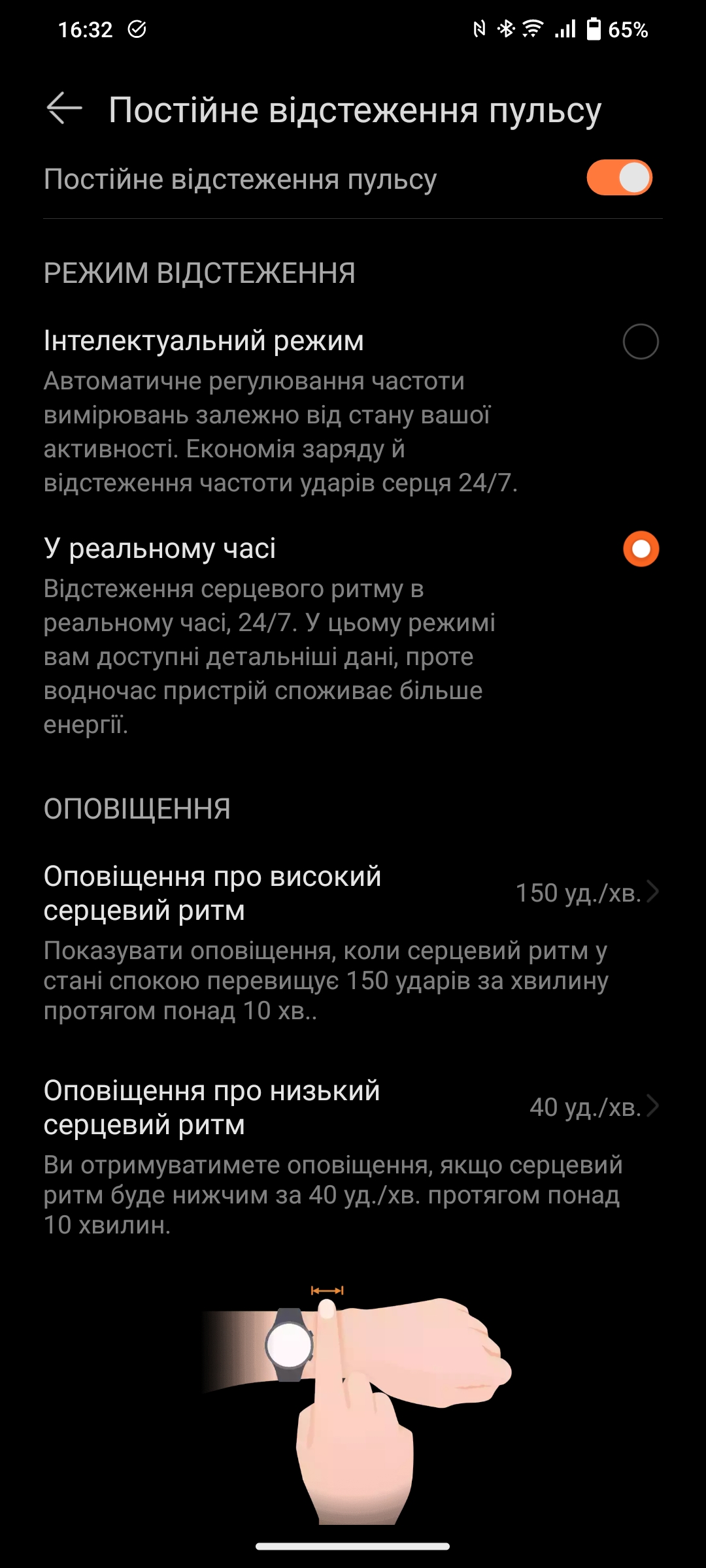The height and width of the screenshot is (1568, 706).
Task: Go back from continuous heart rate settings
Action: (x=64, y=108)
